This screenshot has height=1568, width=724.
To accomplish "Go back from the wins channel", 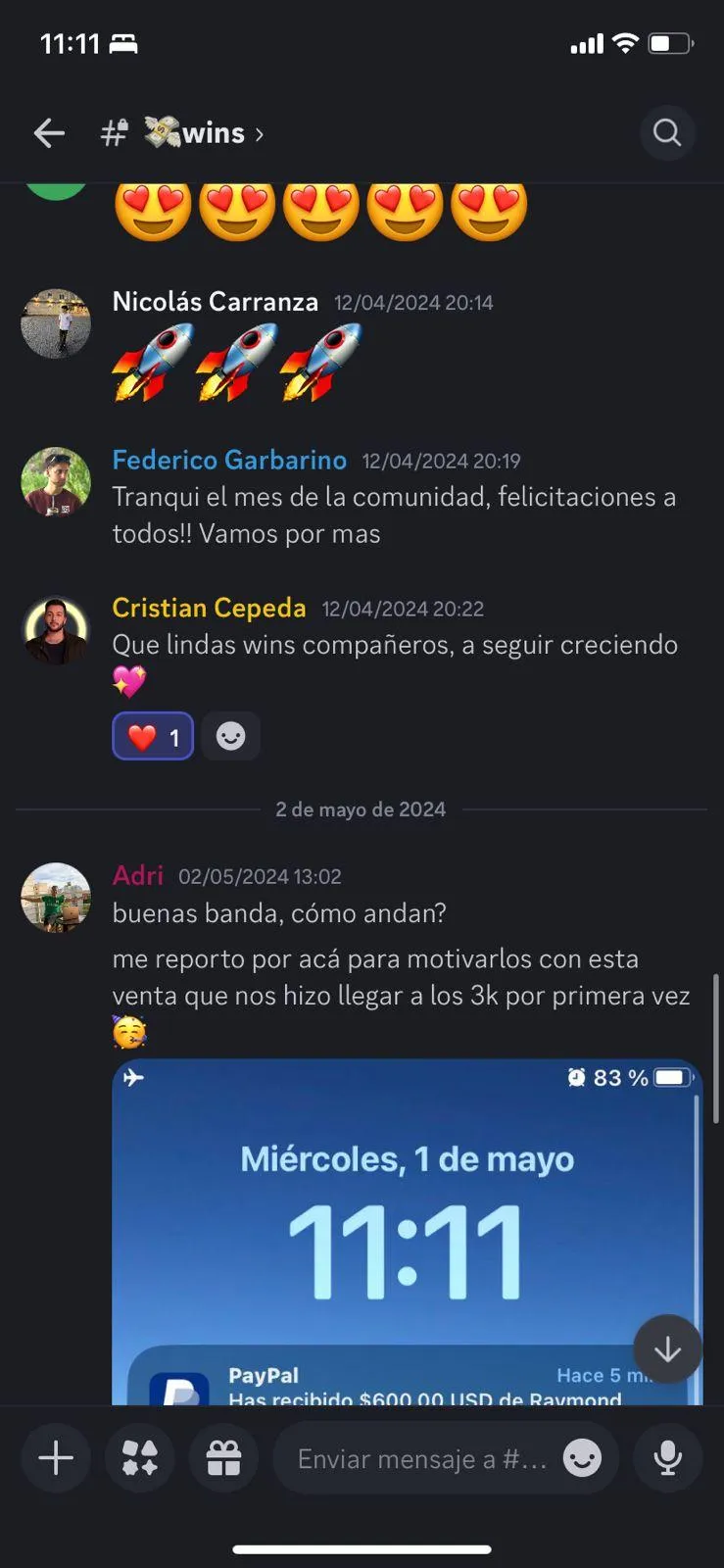I will [49, 133].
